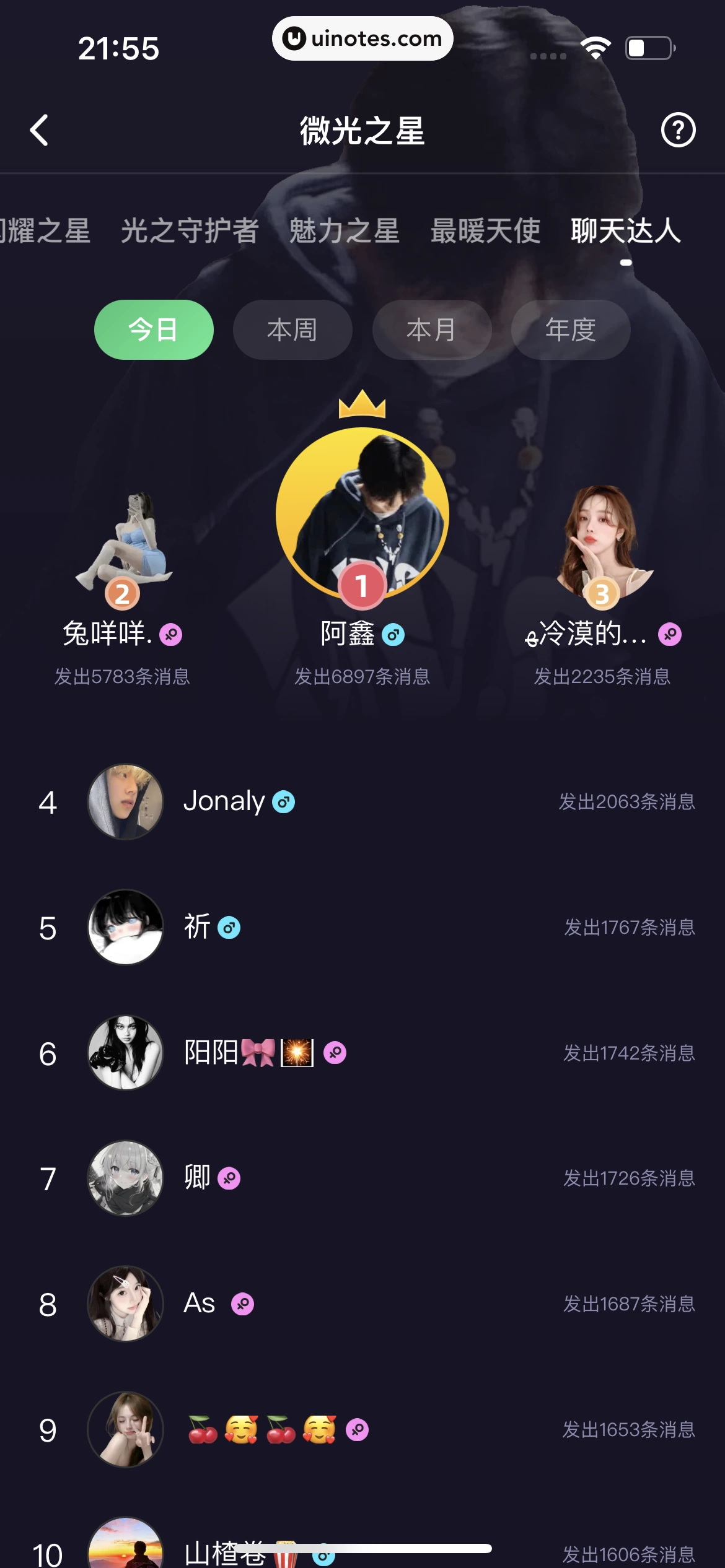The image size is (725, 1568).
Task: Click the male gender badge next to 阿鑫
Action: click(393, 635)
